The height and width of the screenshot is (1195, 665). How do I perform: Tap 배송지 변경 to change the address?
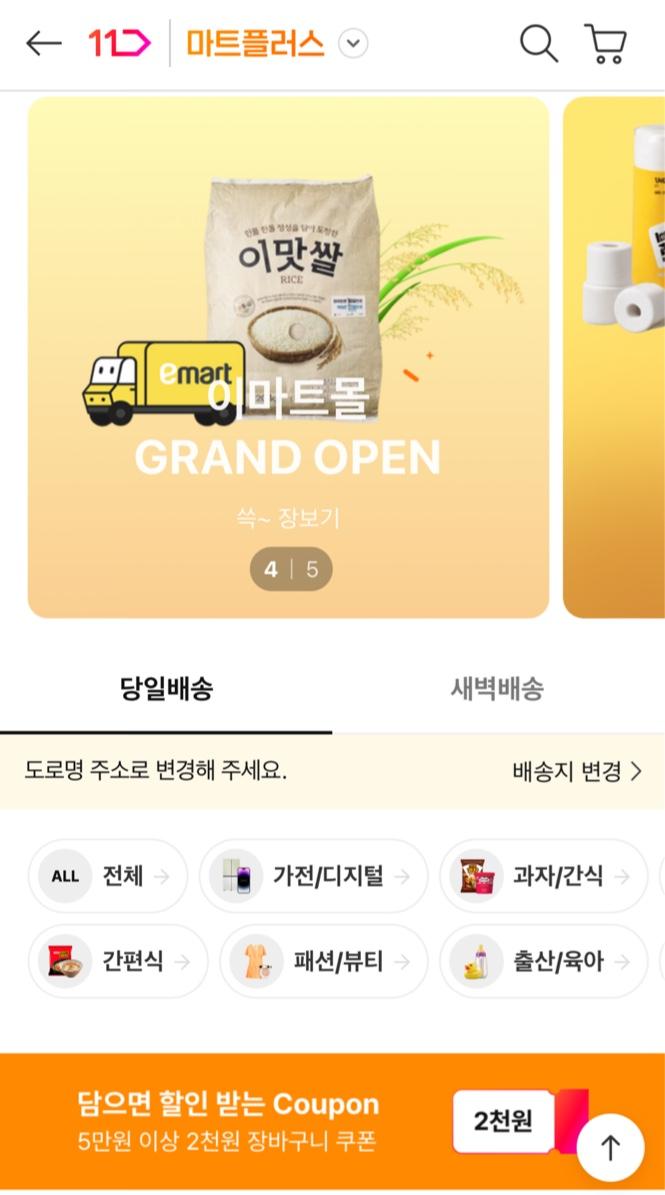coord(576,771)
